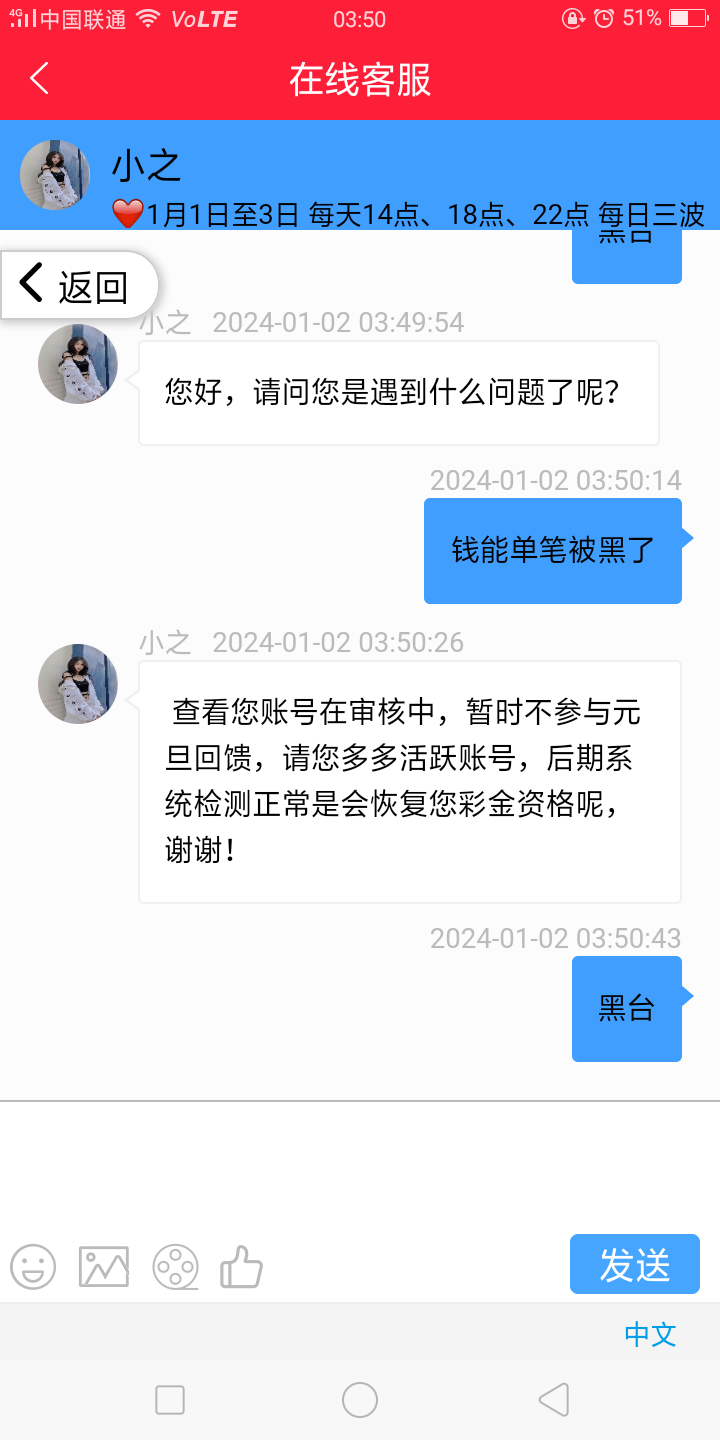Screen dimensions: 720x1440
Task: Focus the message input box
Action: tap(360, 1165)
